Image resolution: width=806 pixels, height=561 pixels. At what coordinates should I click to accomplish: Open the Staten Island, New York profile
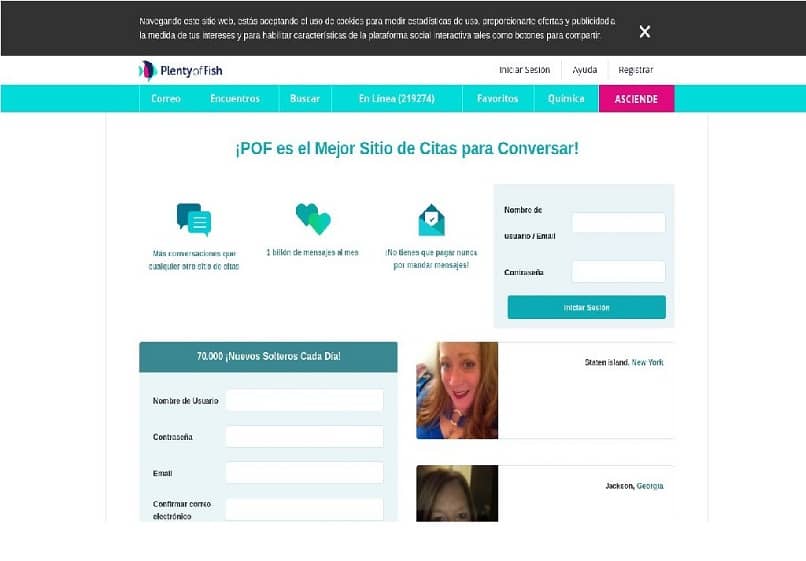click(x=457, y=390)
